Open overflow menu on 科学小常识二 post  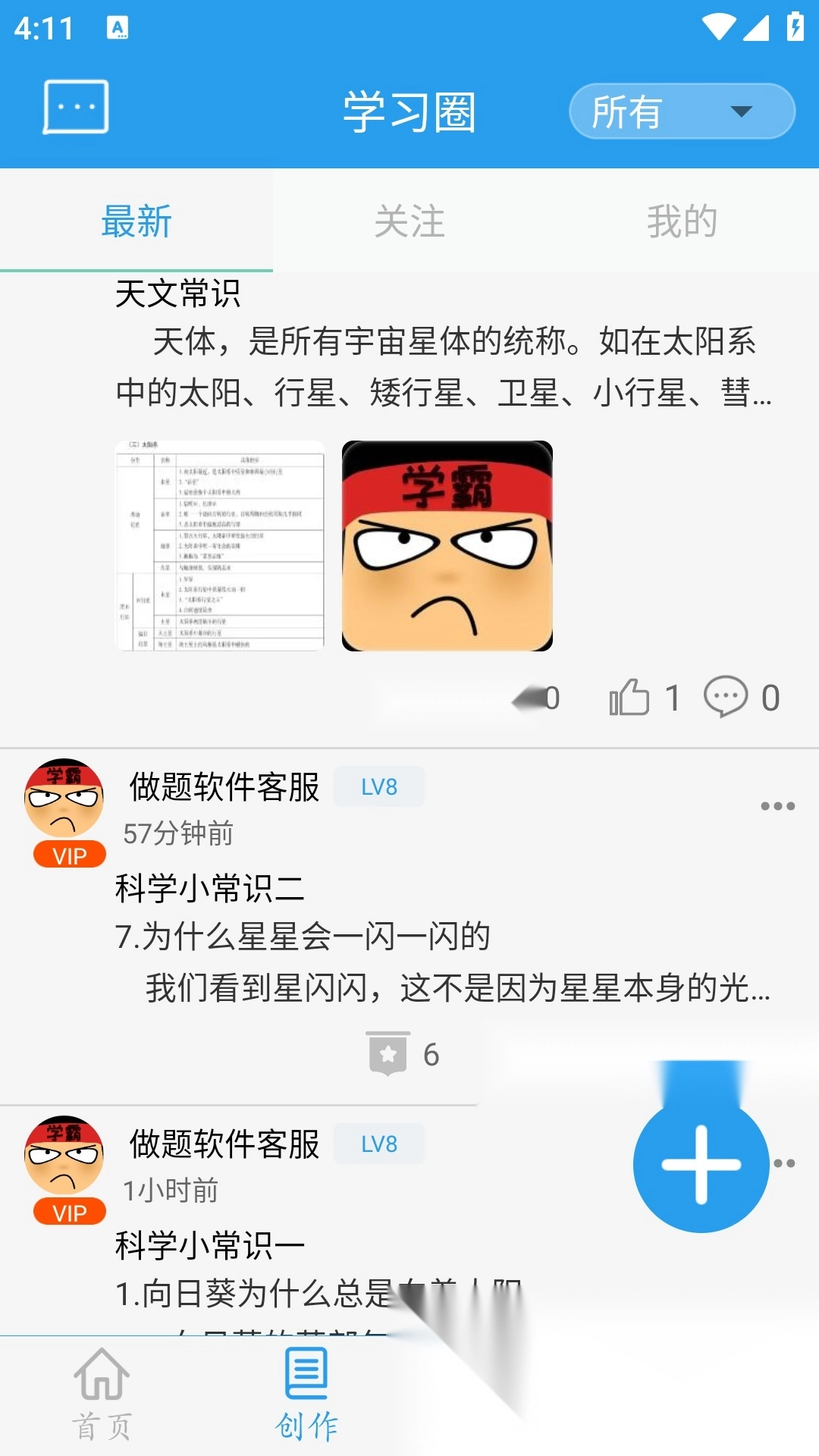777,806
